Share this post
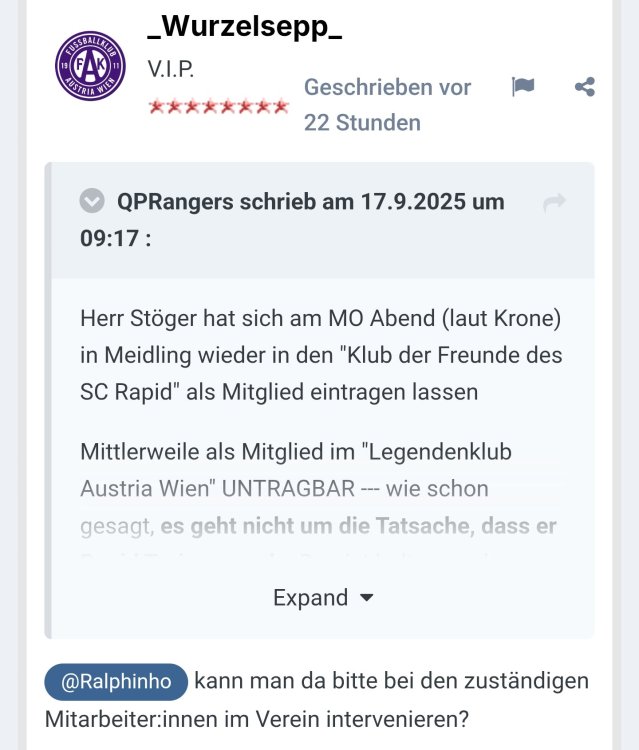The image size is (639, 750). 585,87
